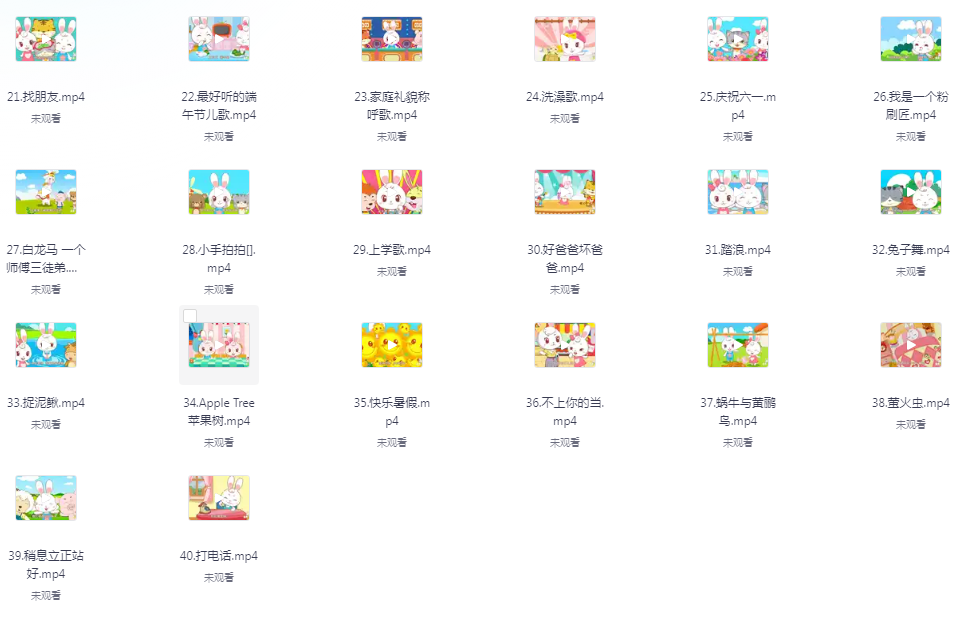This screenshot has height=617, width=956.
Task: Open 33.捉泥鳅.mp4
Action: (x=46, y=345)
